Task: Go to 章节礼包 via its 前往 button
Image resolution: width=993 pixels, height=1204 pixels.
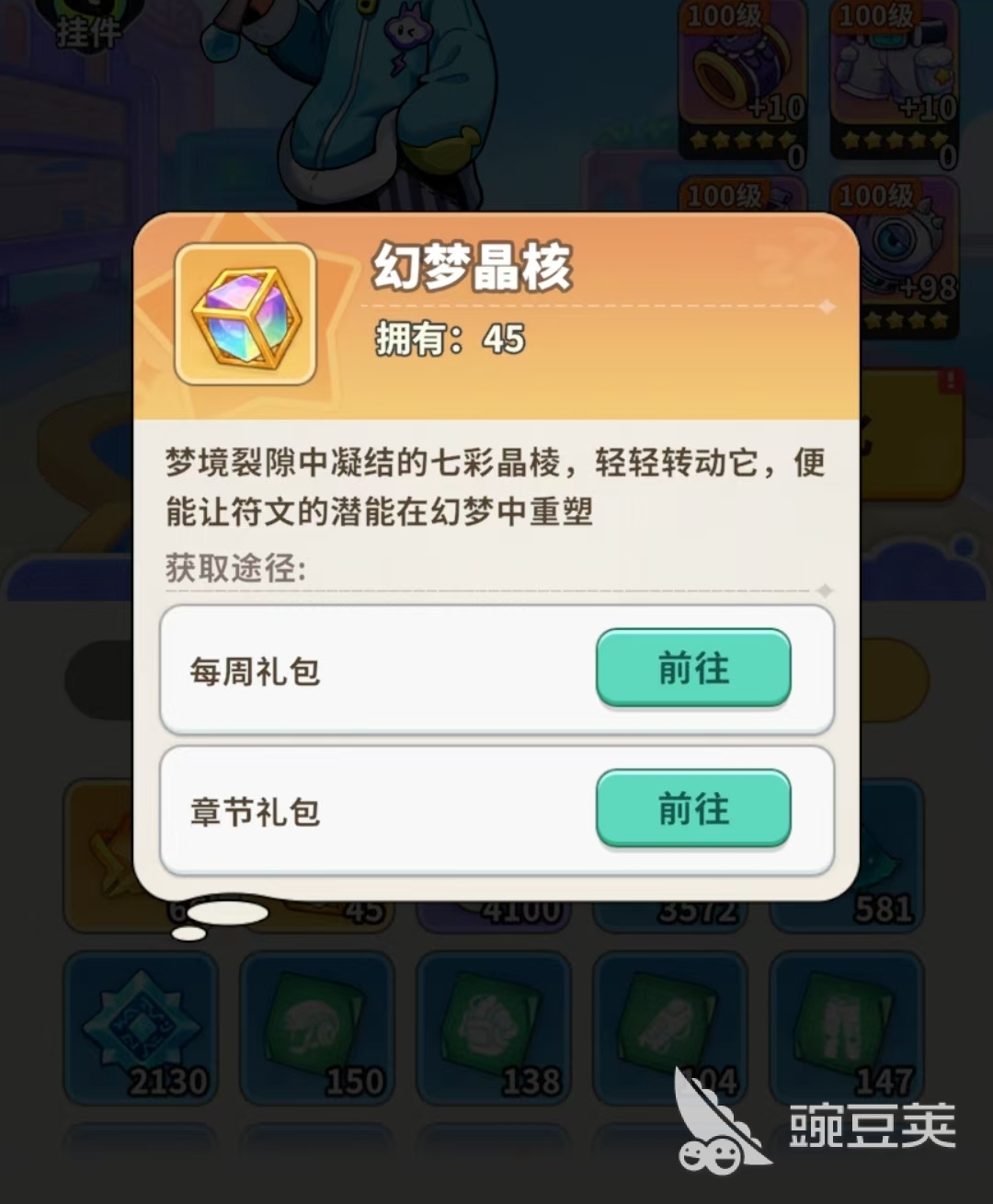Action: click(x=693, y=808)
